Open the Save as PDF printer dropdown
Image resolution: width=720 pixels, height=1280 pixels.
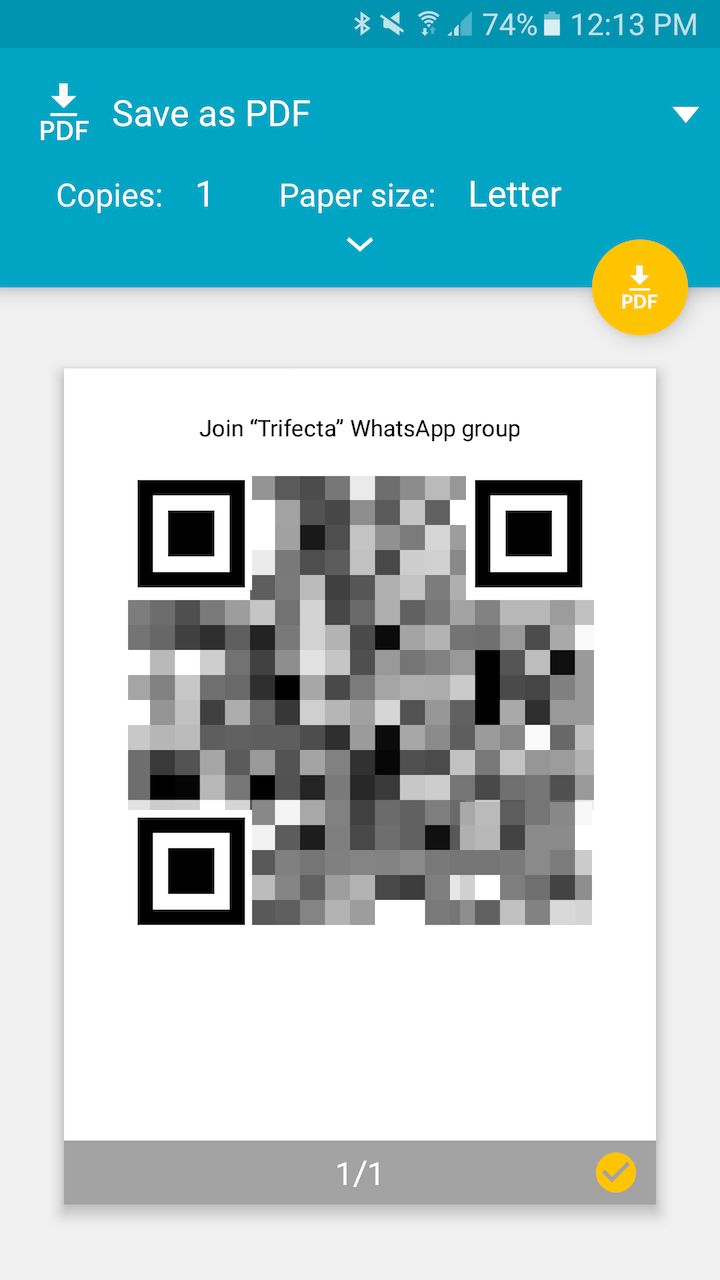(x=685, y=115)
